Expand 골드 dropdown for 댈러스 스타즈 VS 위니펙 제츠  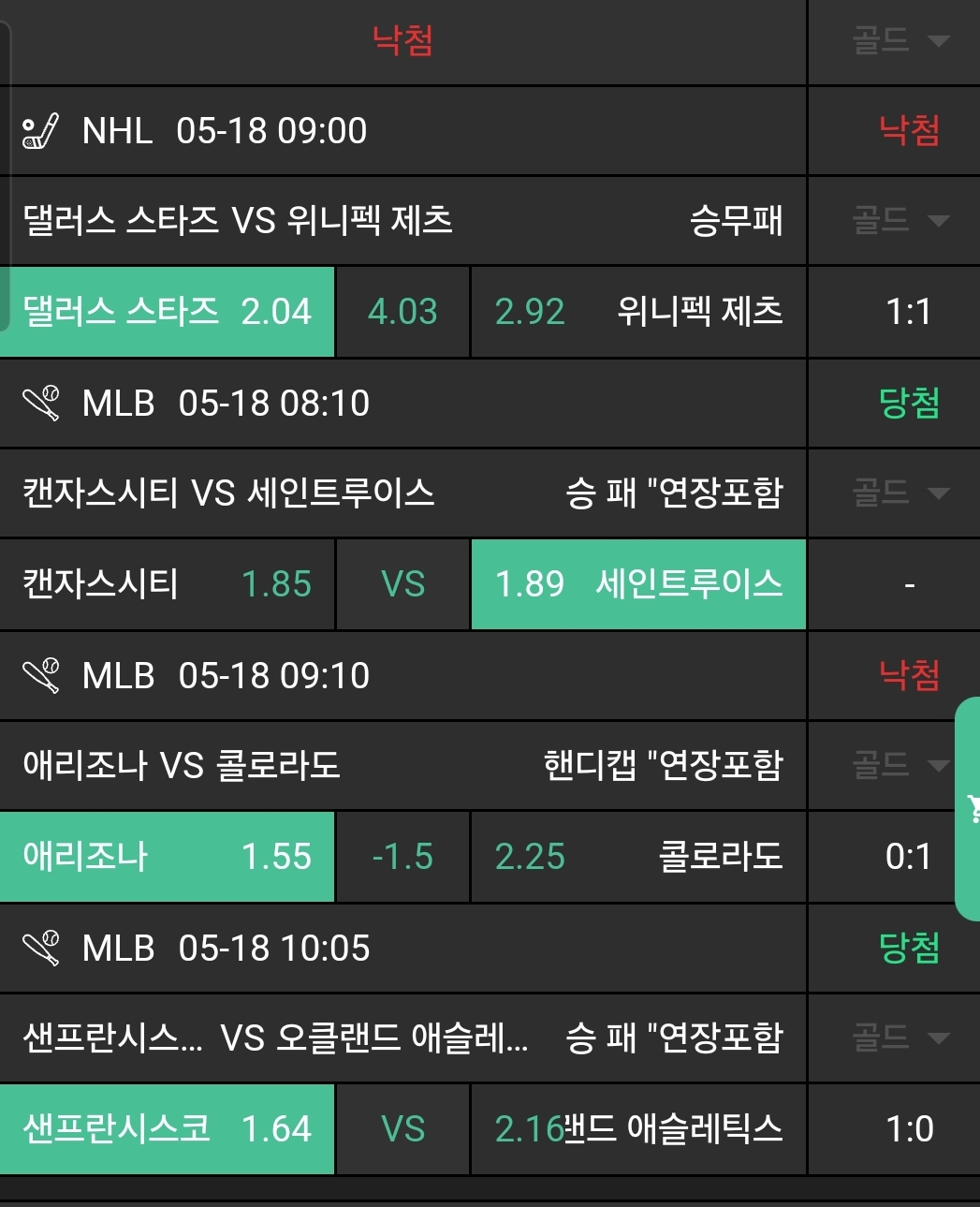(x=900, y=221)
